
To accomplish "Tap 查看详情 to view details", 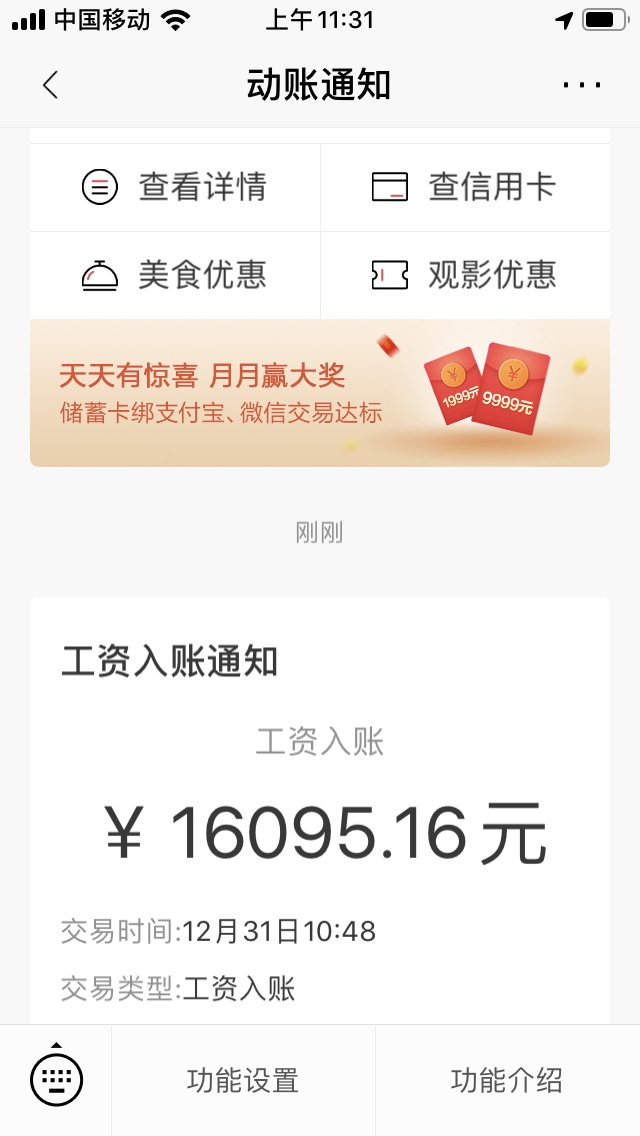I will pos(175,187).
